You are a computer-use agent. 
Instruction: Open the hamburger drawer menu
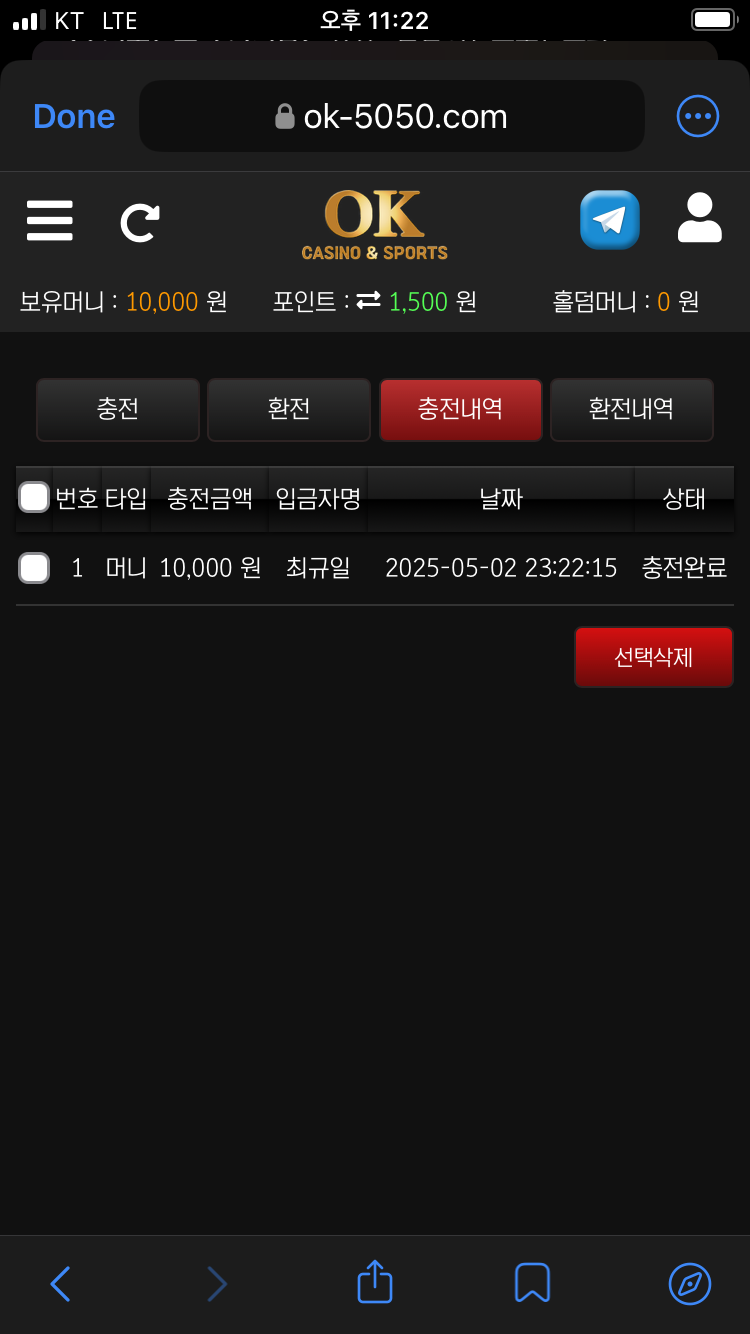click(50, 221)
